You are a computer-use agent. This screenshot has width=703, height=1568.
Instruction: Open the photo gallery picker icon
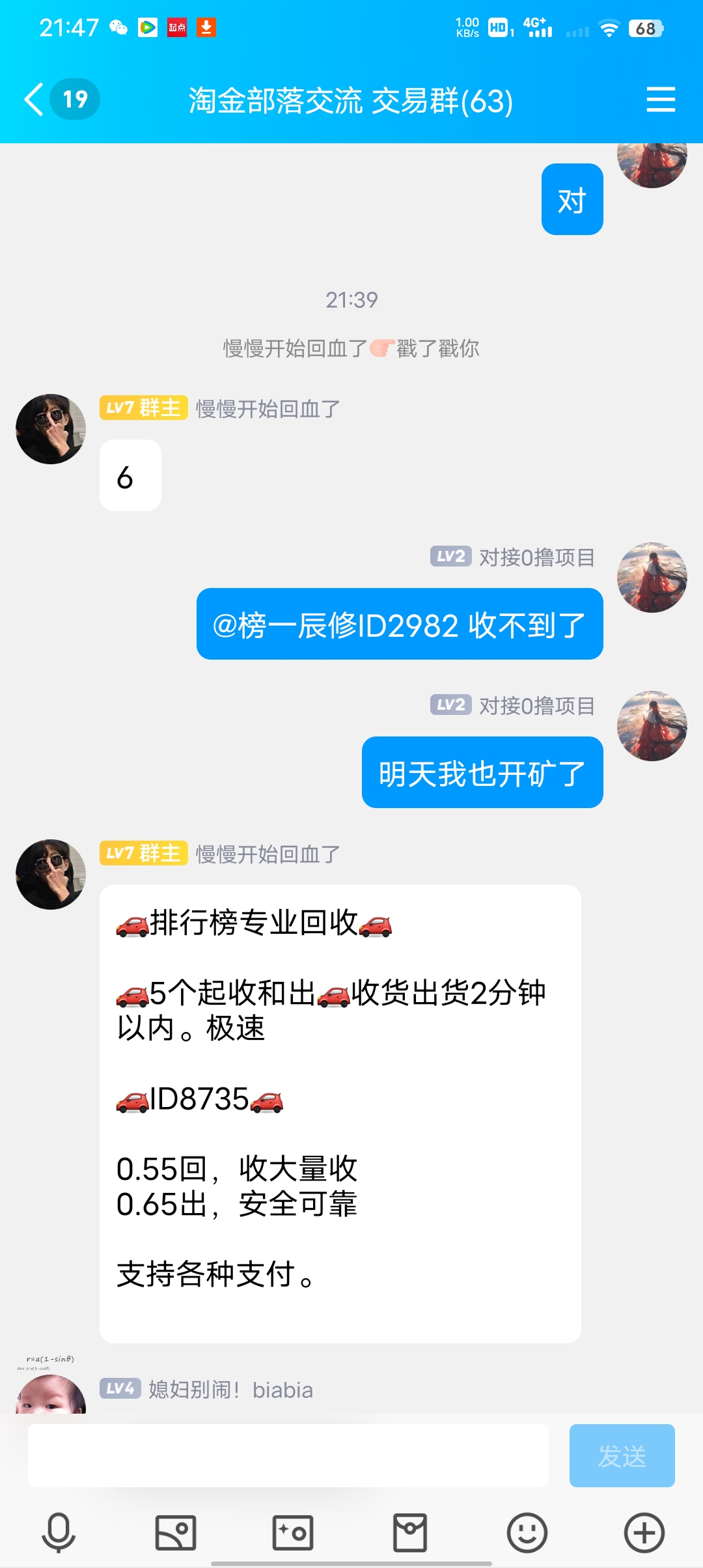[x=176, y=1533]
